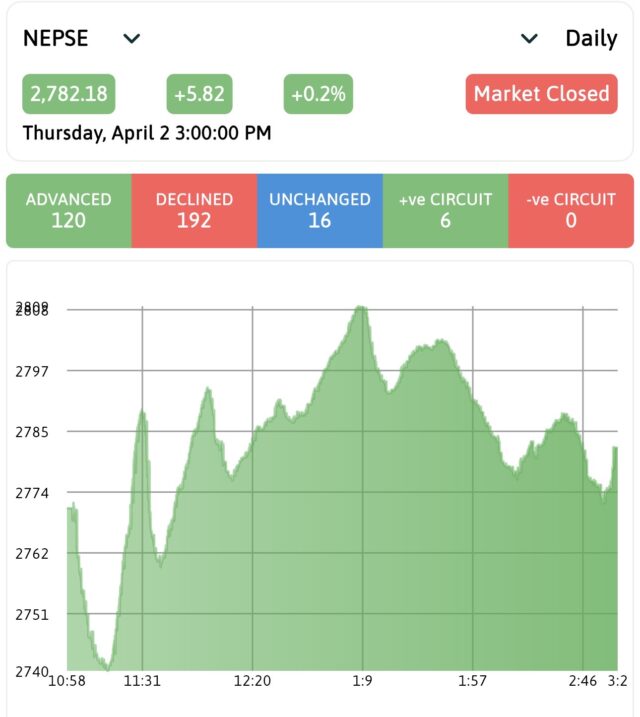Select the DECLINED 192 tile
Image resolution: width=640 pixels, height=717 pixels.
tap(194, 210)
